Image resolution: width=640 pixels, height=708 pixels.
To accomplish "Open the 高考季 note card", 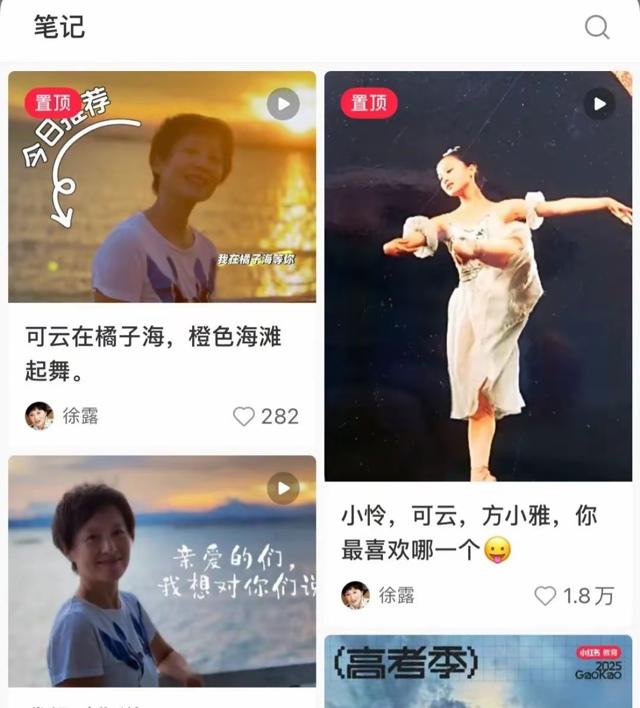I will click(478, 671).
